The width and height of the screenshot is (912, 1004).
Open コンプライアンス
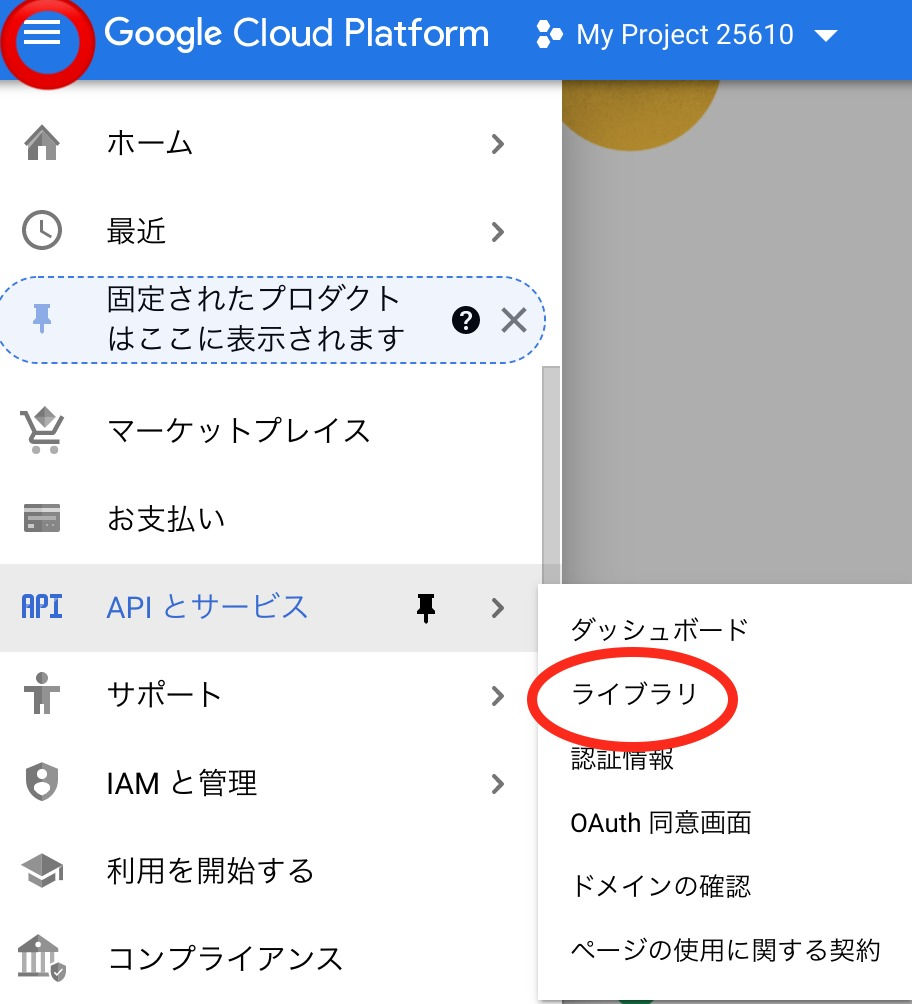[224, 959]
